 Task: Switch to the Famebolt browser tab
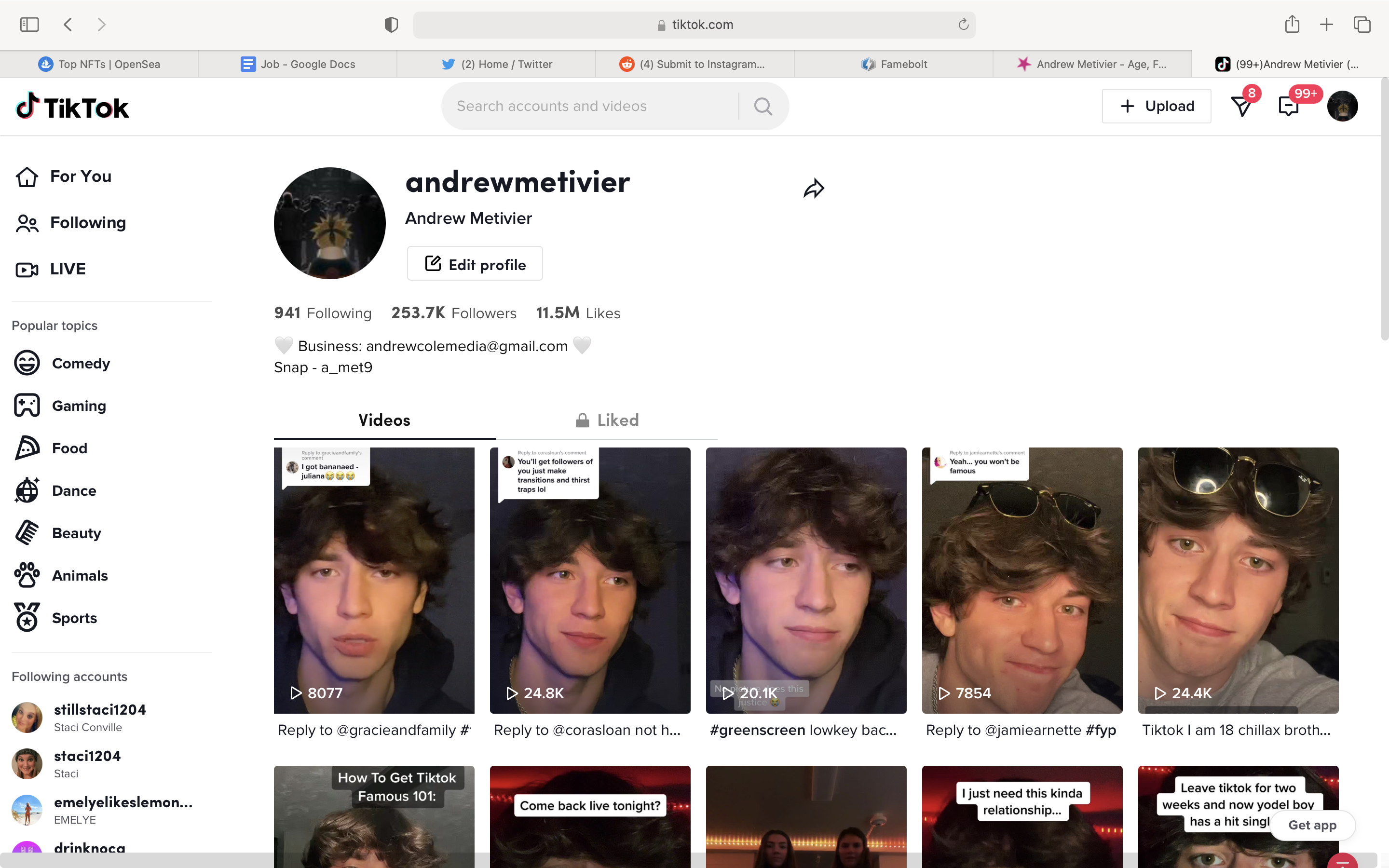(894, 64)
